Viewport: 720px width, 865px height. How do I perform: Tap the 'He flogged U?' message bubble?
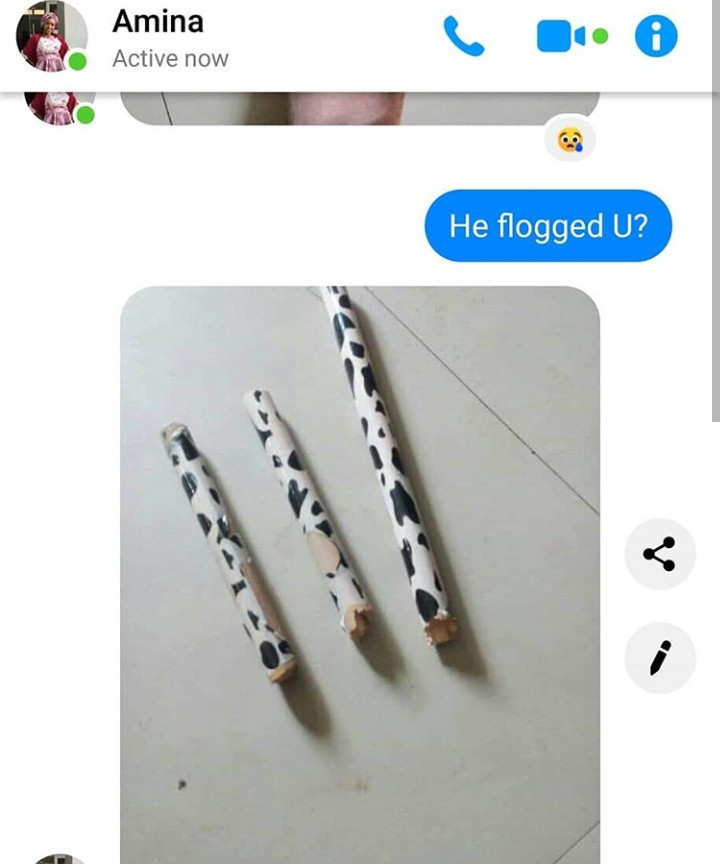click(x=548, y=226)
